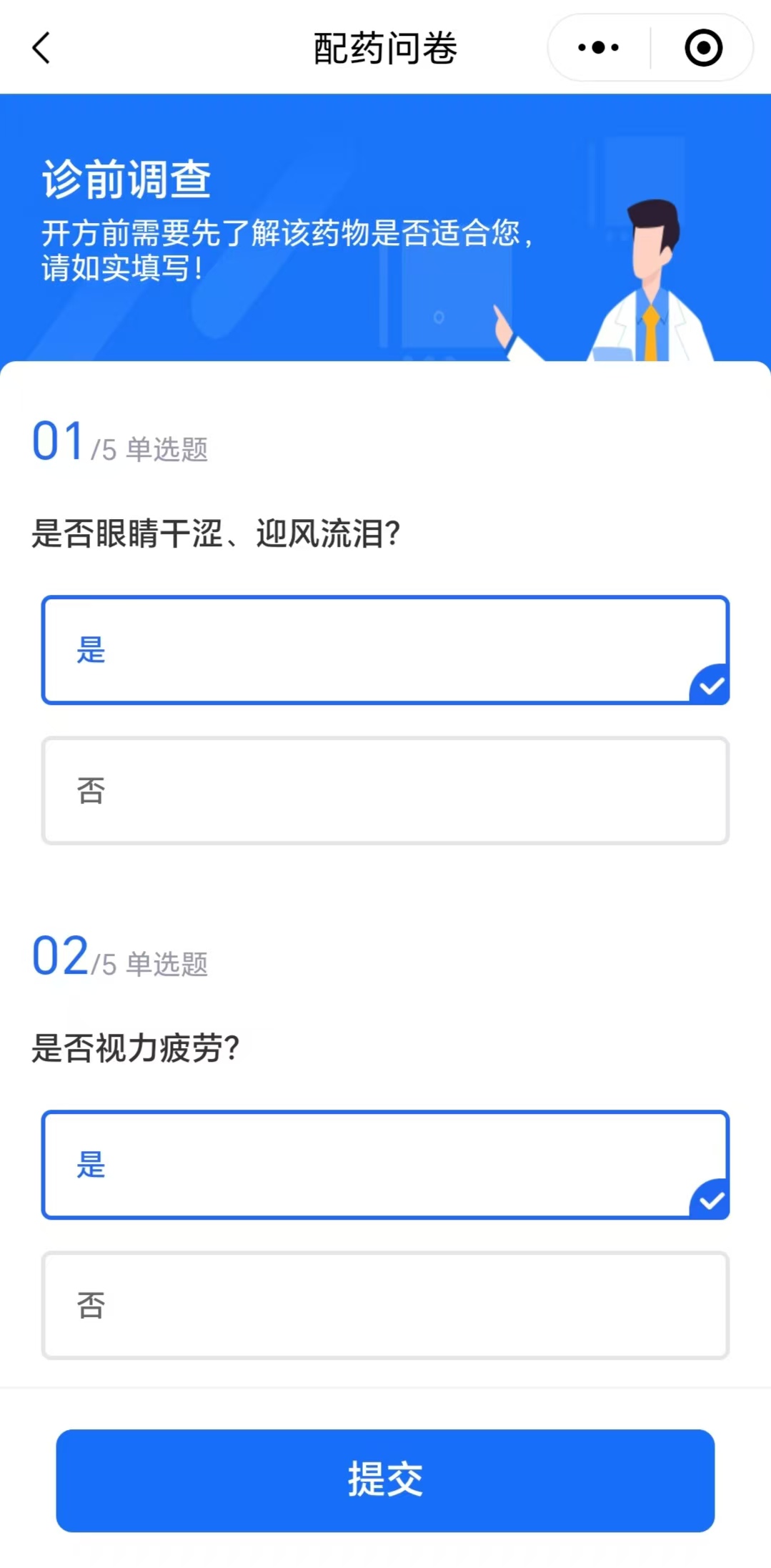The image size is (771, 1568).
Task: Tap the 提交 button to submit
Action: 385,1480
